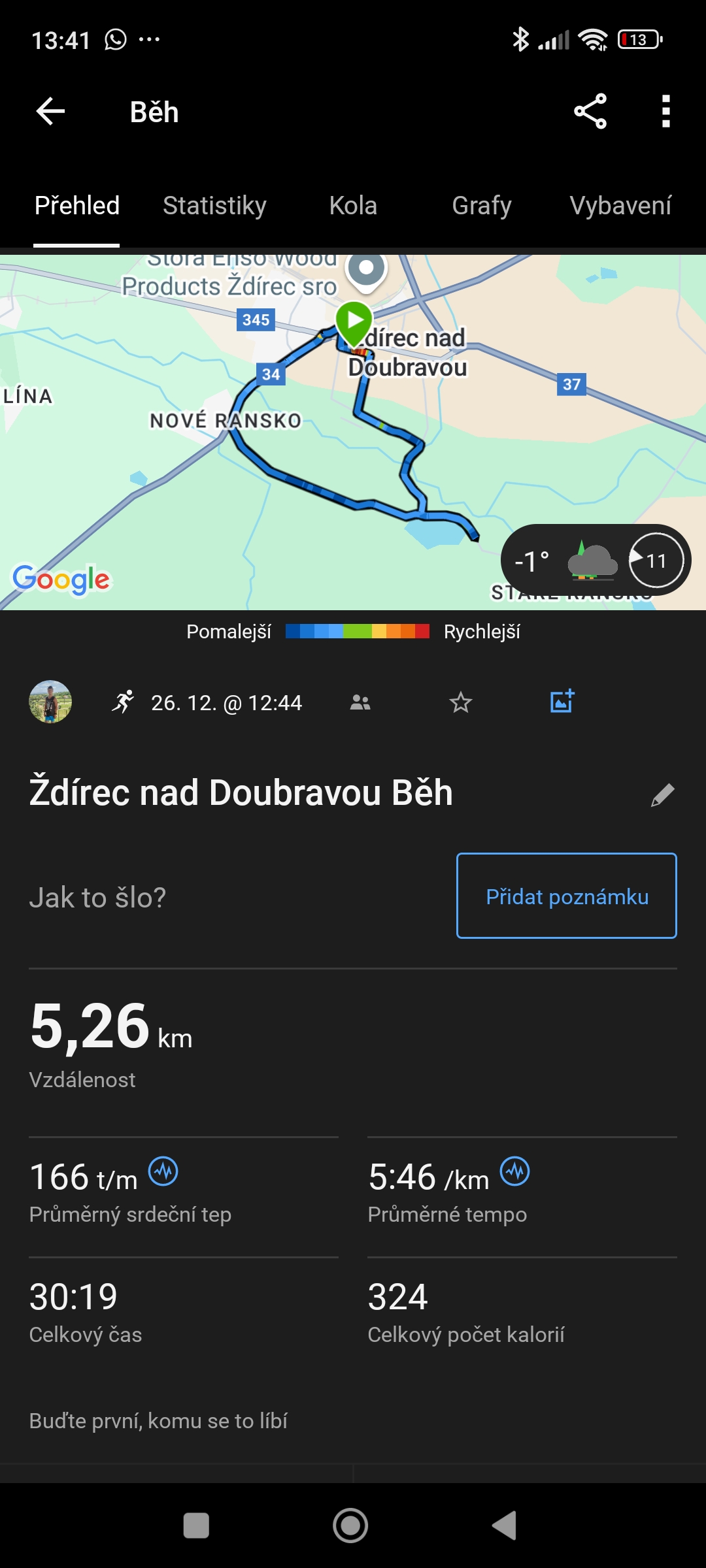Mark activity as favorite with star
The height and width of the screenshot is (1568, 706).
coord(461,702)
